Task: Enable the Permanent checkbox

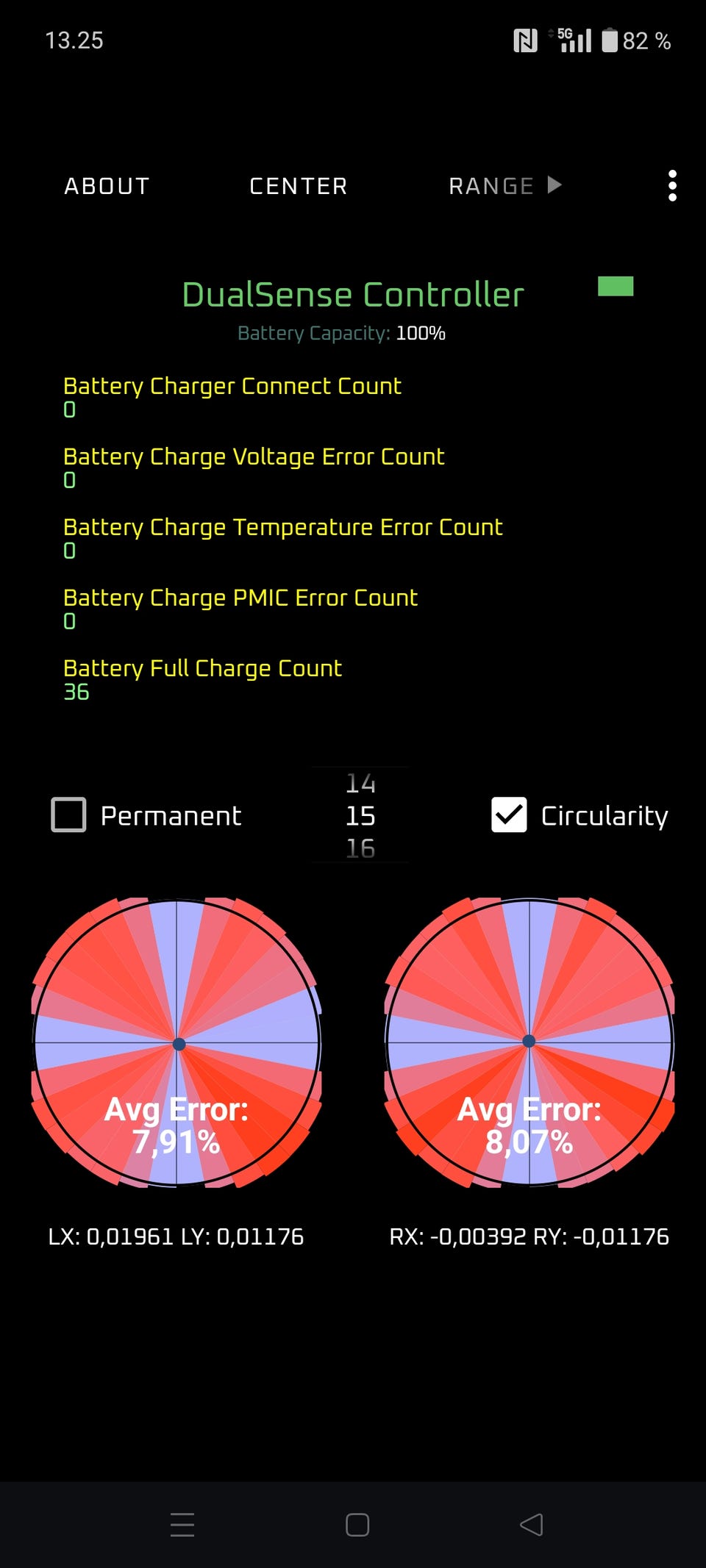Action: (x=68, y=815)
